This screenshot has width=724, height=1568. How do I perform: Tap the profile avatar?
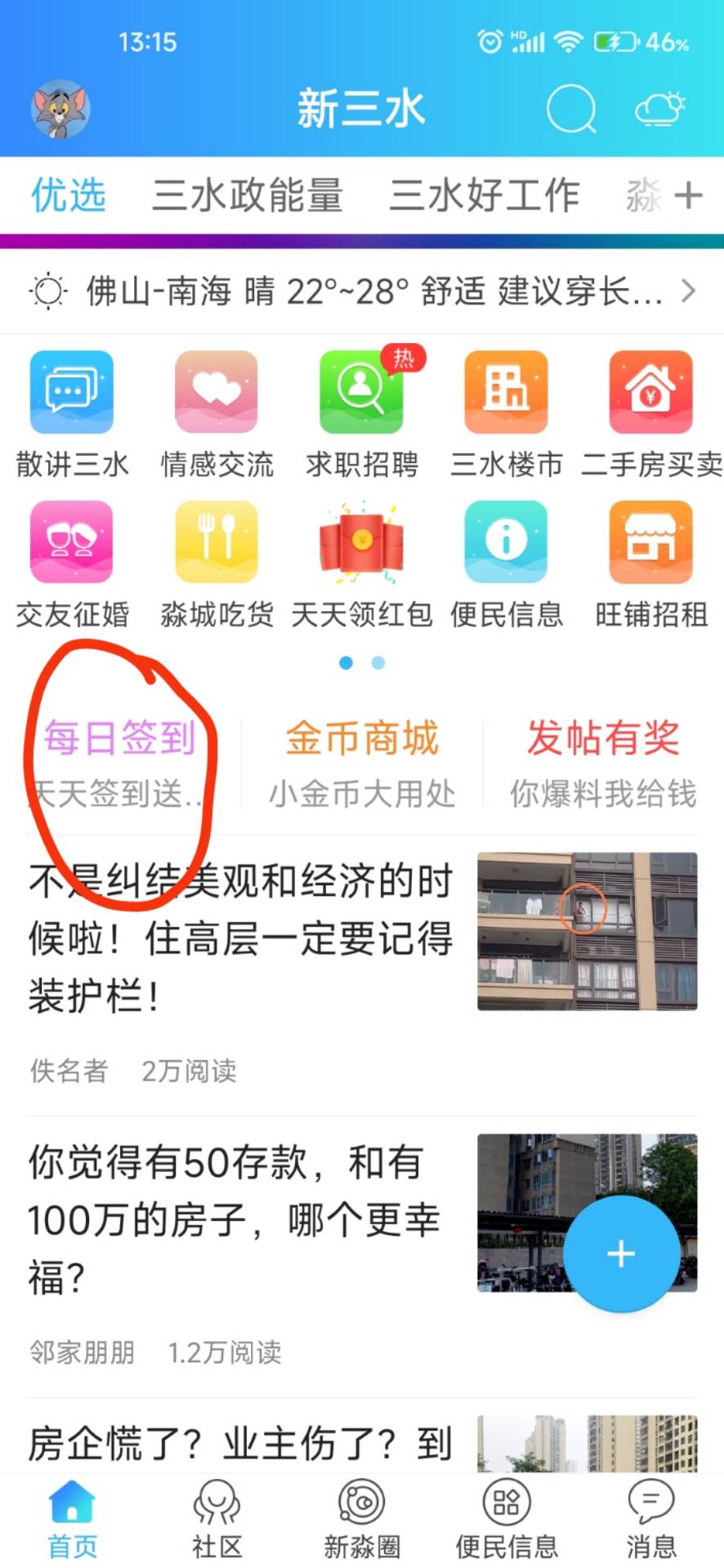(x=60, y=109)
